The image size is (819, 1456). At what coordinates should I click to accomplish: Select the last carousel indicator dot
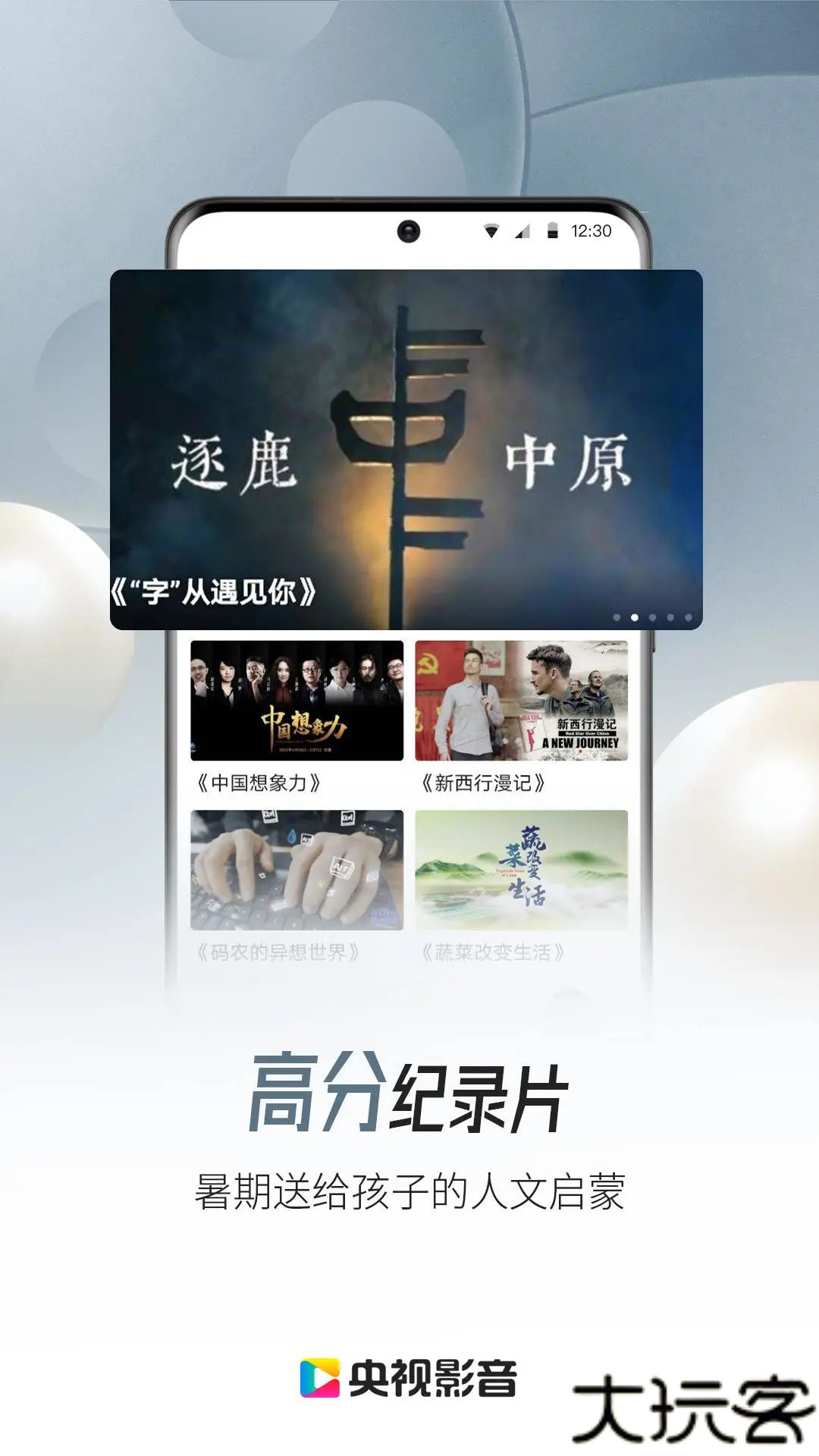point(688,617)
